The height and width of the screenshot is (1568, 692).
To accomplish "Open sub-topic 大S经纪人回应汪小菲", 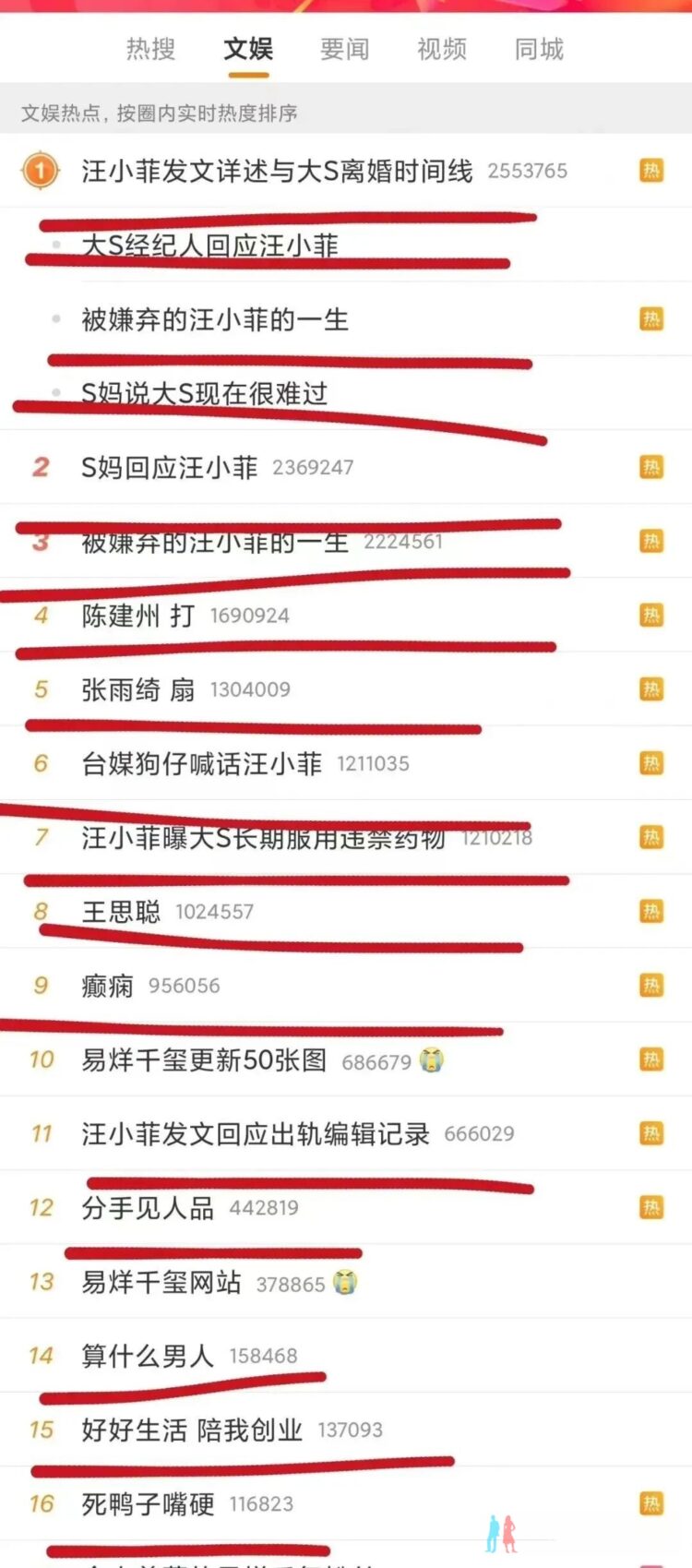I will click(x=209, y=245).
